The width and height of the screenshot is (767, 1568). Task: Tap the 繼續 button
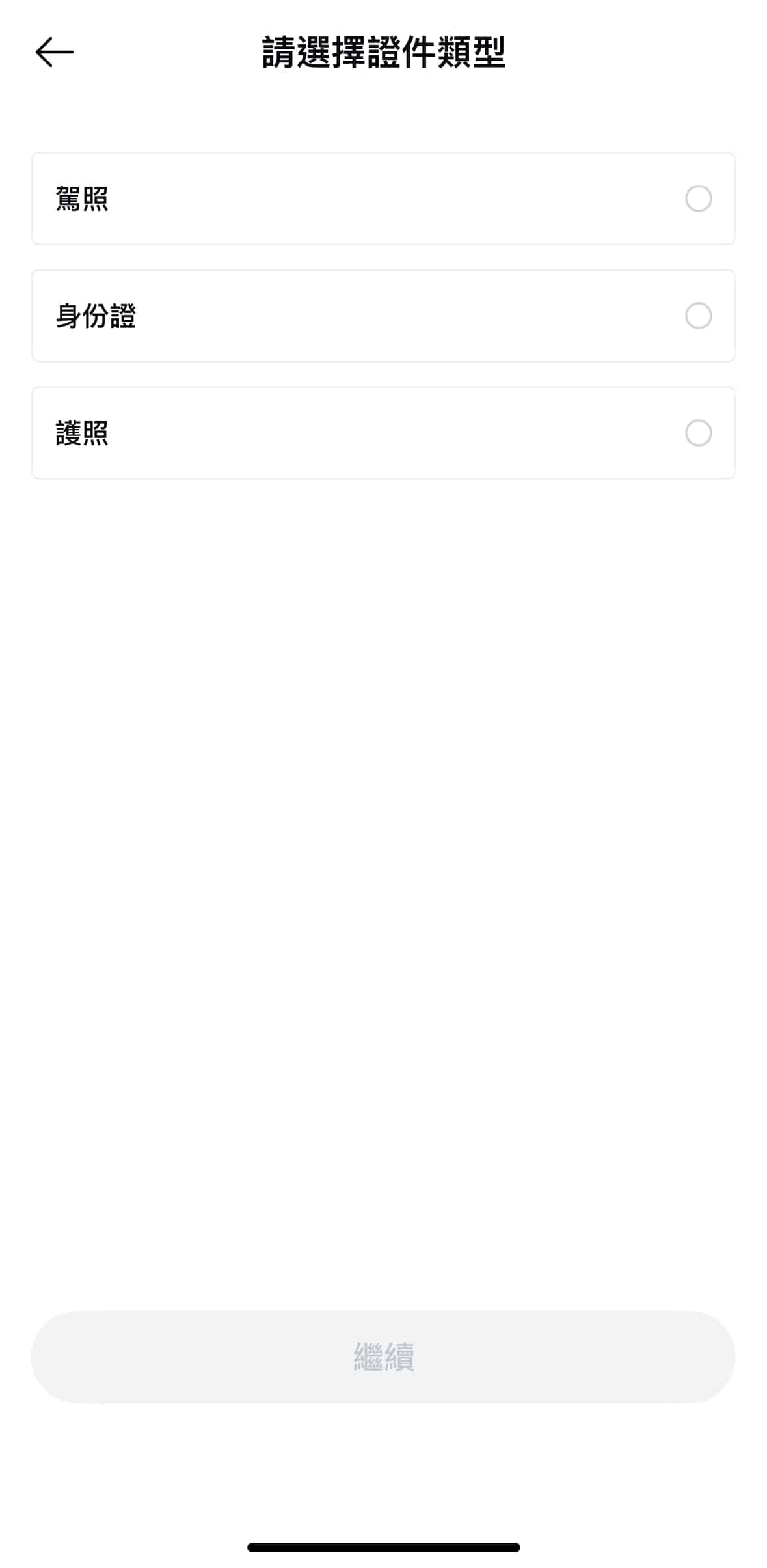click(383, 1357)
